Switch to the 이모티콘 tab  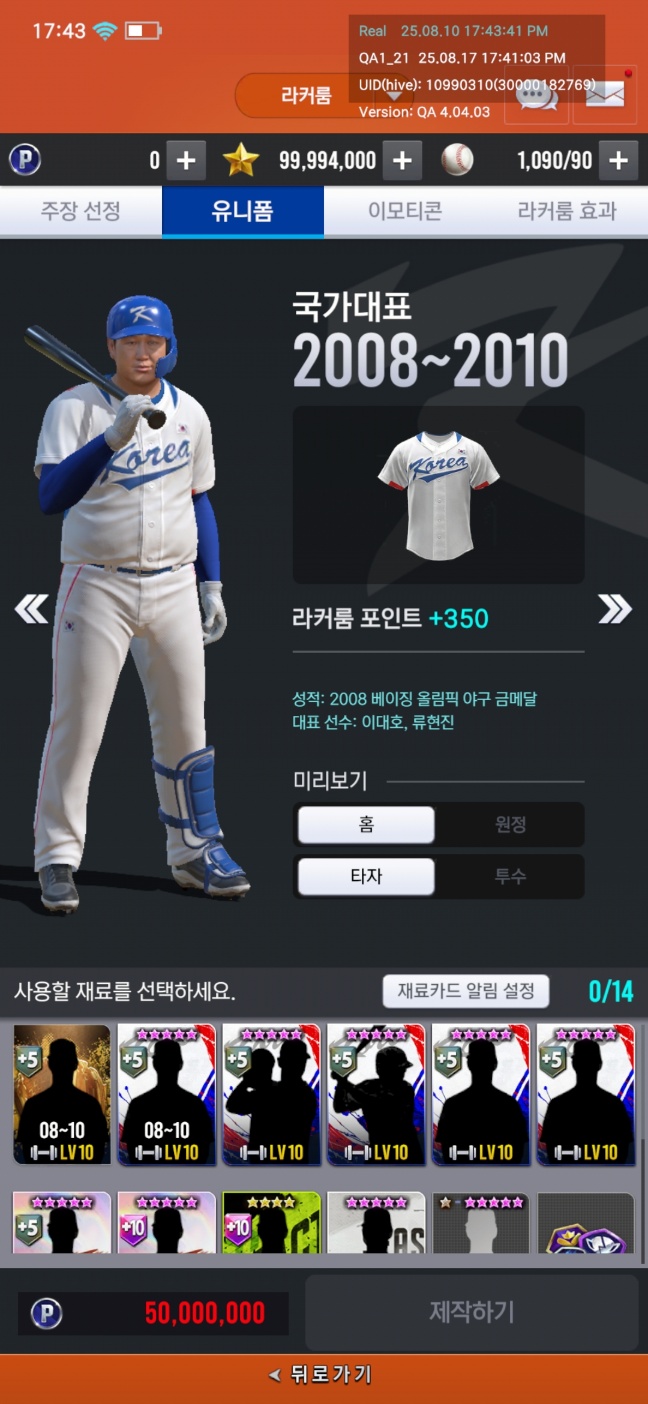point(405,211)
